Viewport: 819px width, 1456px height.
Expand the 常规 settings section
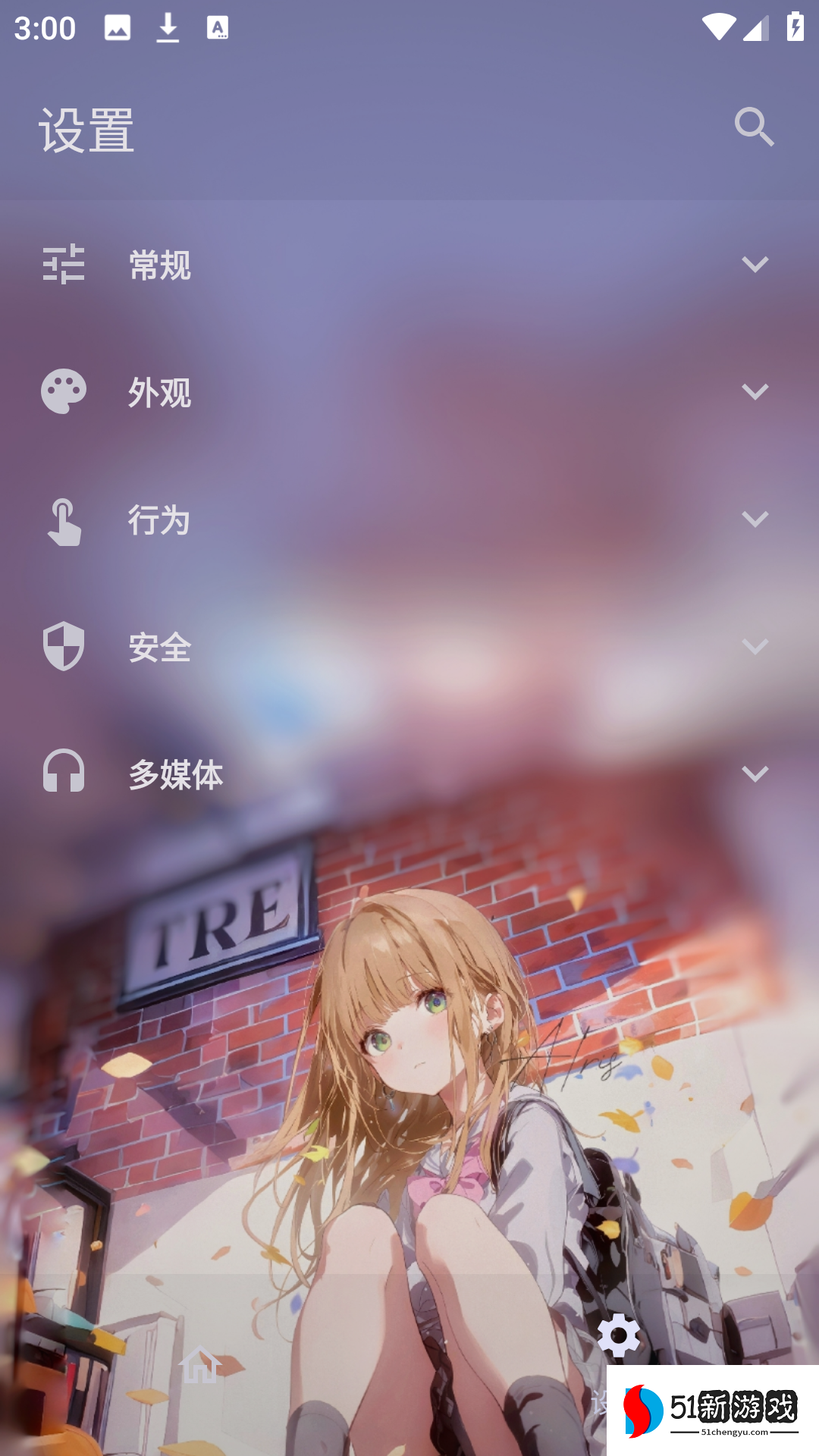755,265
